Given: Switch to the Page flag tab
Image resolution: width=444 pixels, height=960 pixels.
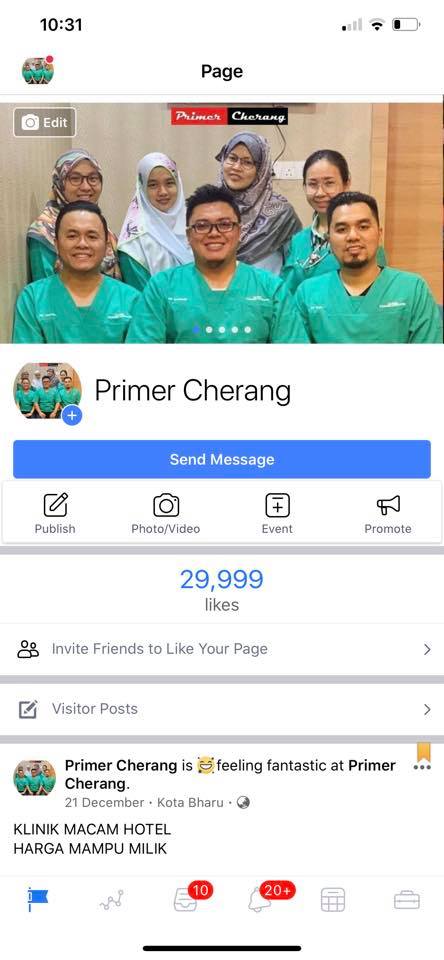Looking at the screenshot, I should (38, 899).
